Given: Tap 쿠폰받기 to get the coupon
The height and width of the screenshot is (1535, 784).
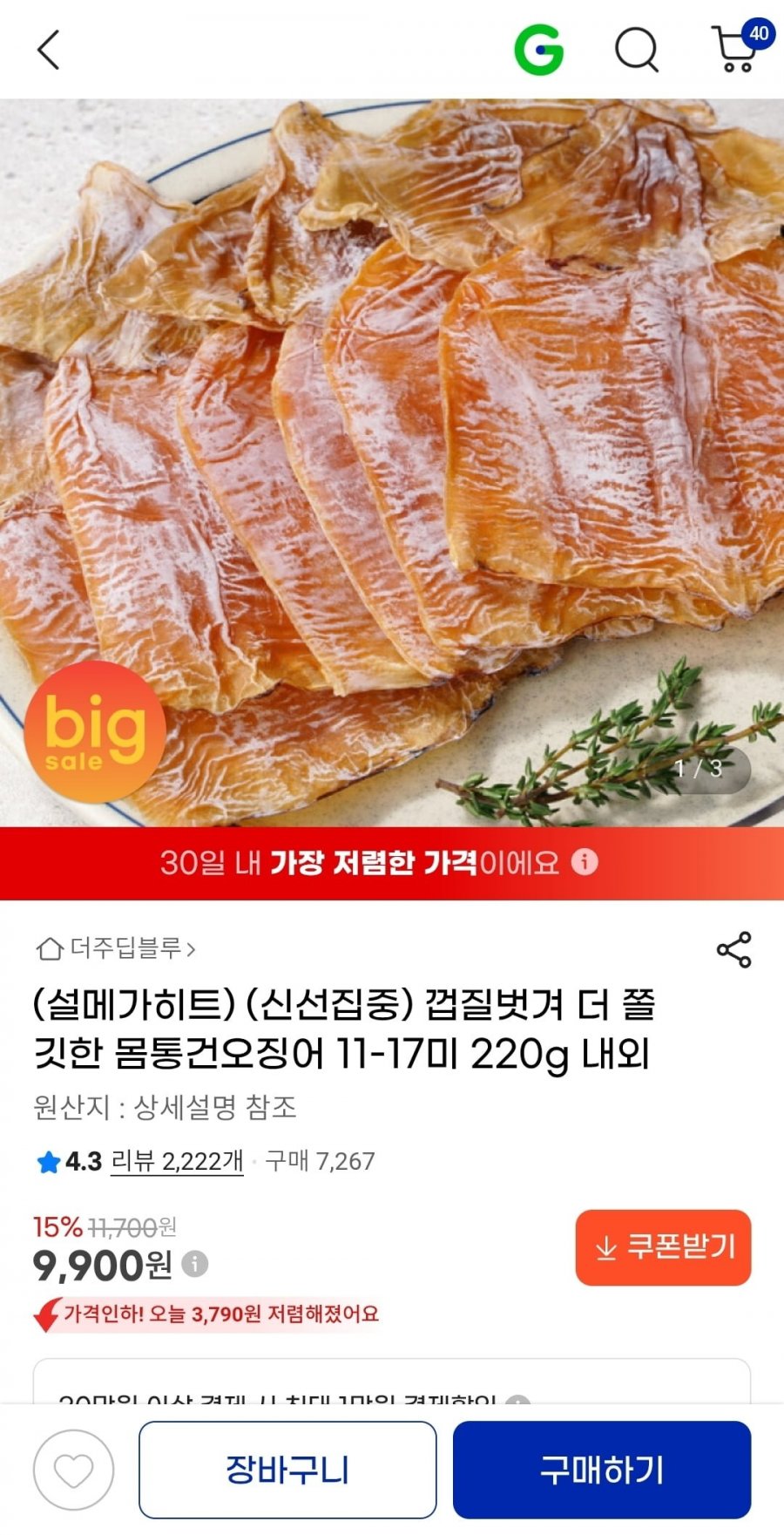Looking at the screenshot, I should click(663, 1247).
